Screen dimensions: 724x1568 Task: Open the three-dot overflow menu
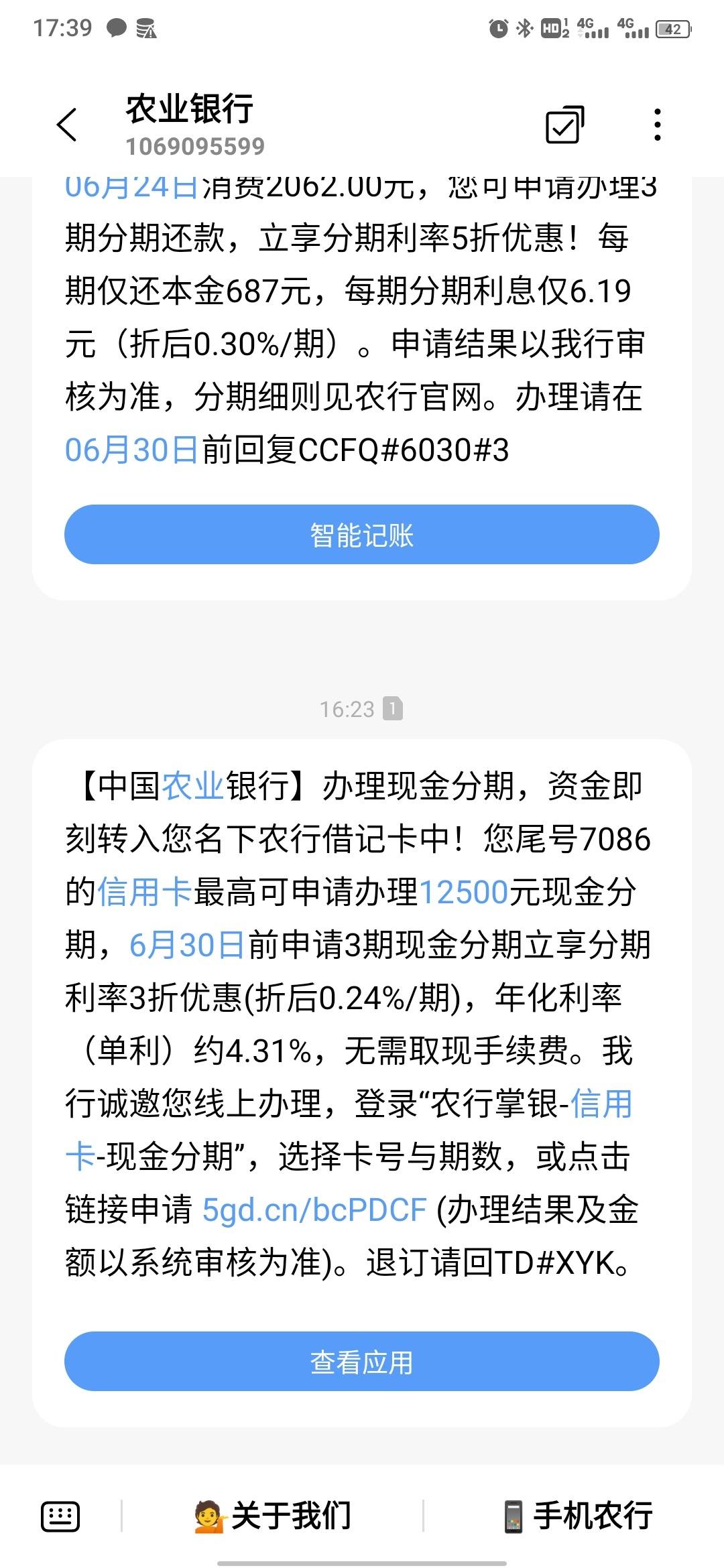[658, 125]
